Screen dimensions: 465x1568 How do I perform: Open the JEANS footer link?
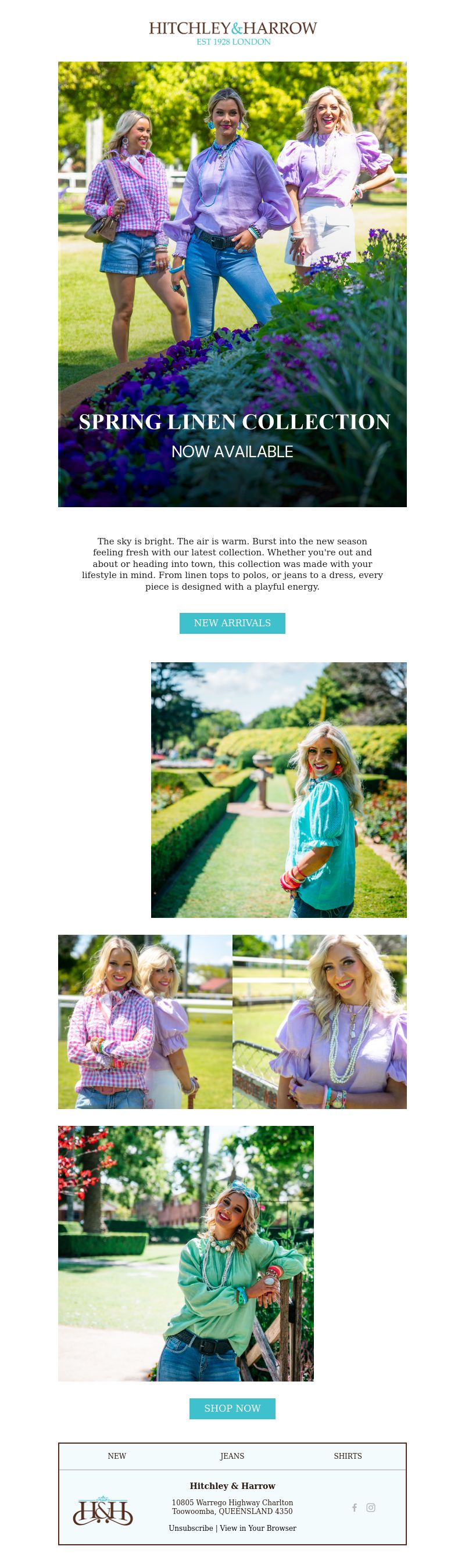[x=232, y=1456]
